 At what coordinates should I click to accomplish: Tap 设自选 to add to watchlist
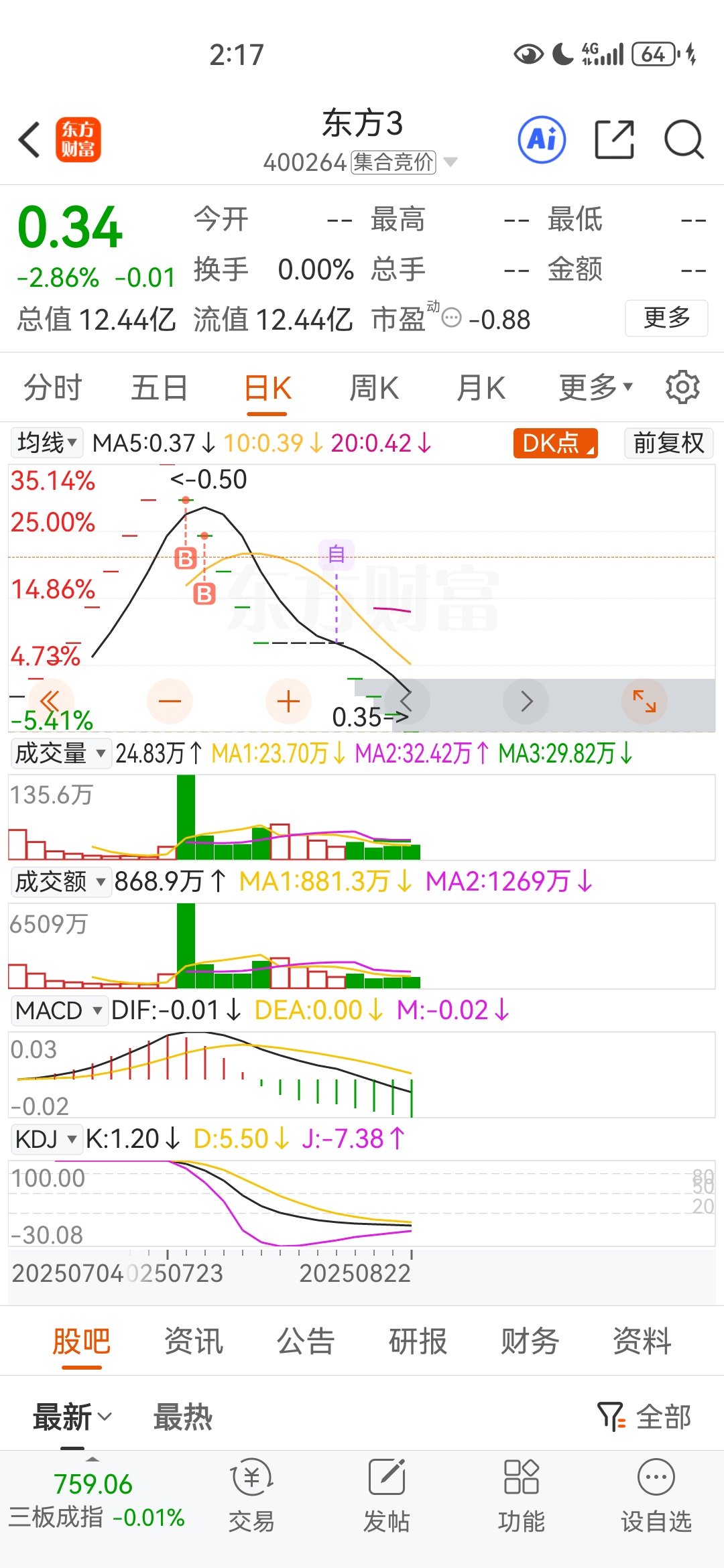[656, 1496]
